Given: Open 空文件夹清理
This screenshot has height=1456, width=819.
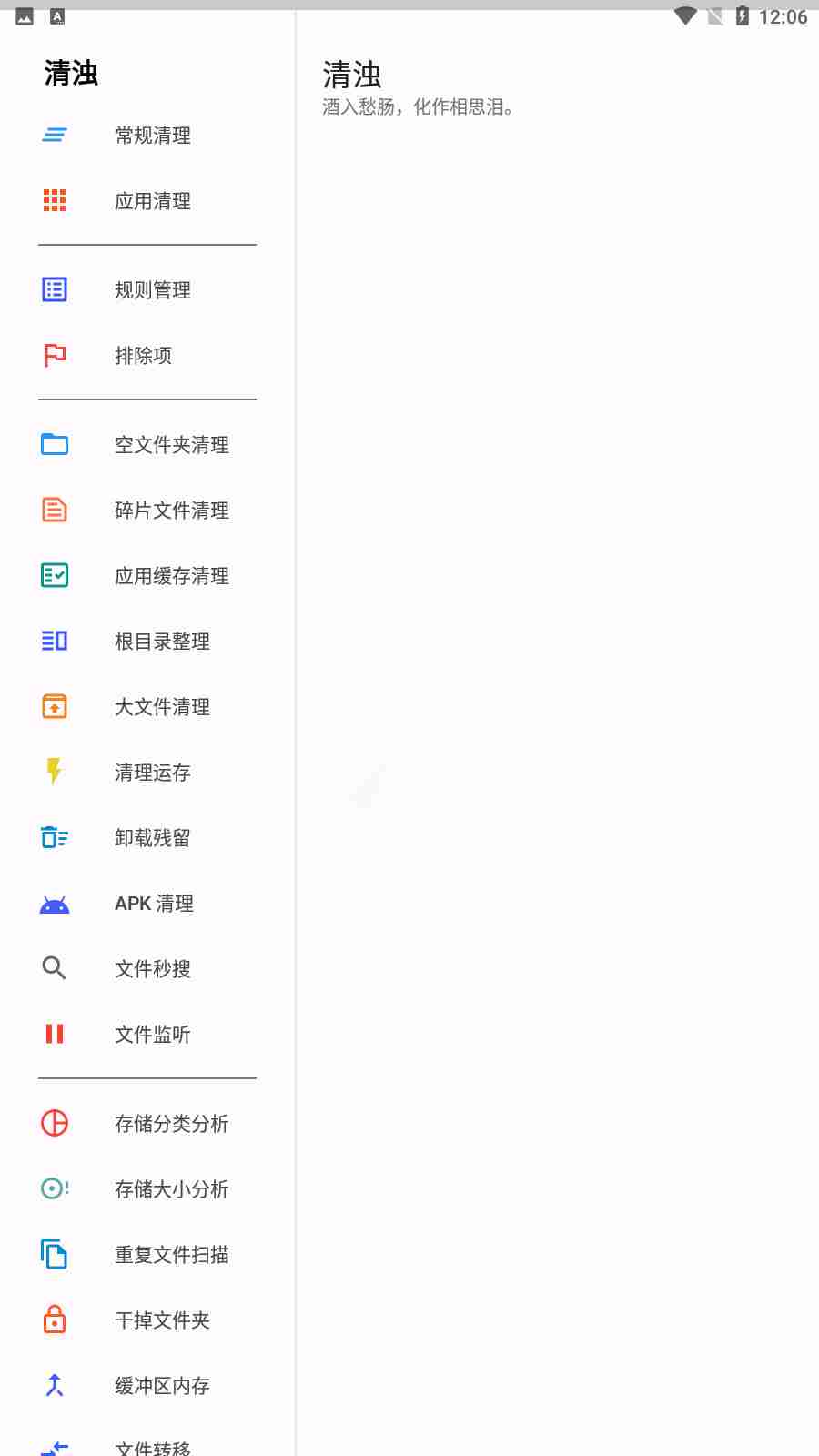Looking at the screenshot, I should 171,445.
